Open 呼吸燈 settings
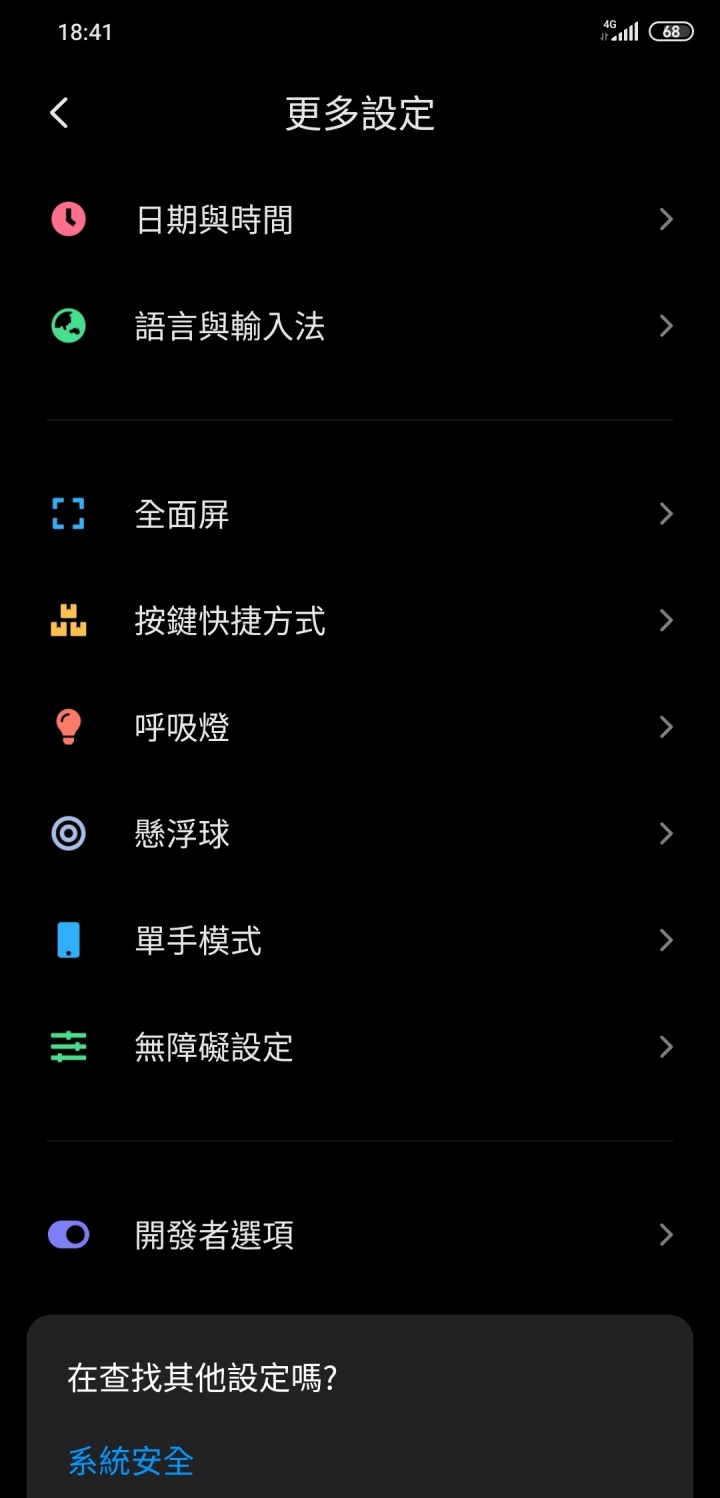This screenshot has width=720, height=1498. [x=360, y=727]
